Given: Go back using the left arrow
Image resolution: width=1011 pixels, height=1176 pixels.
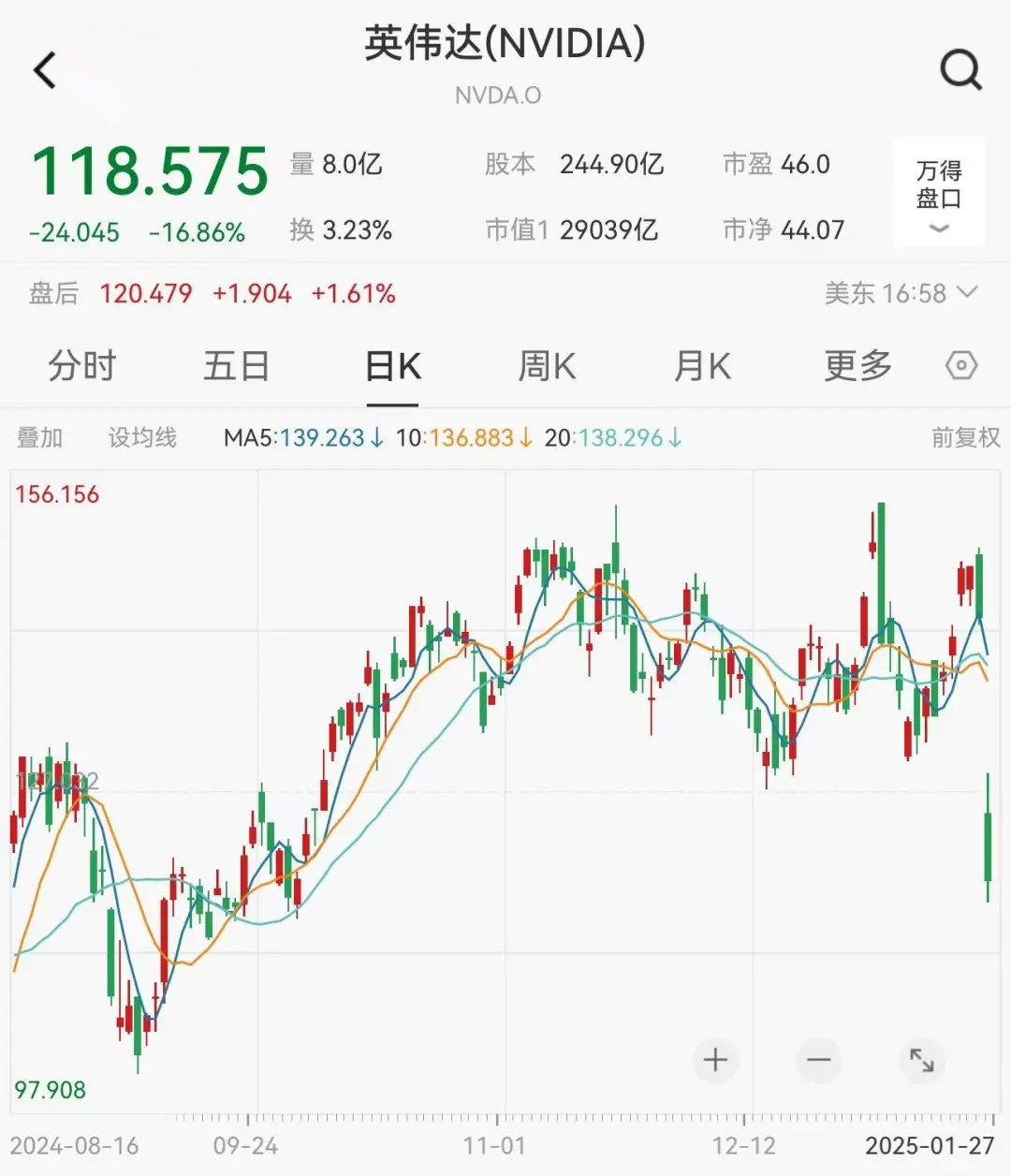Looking at the screenshot, I should [x=44, y=70].
